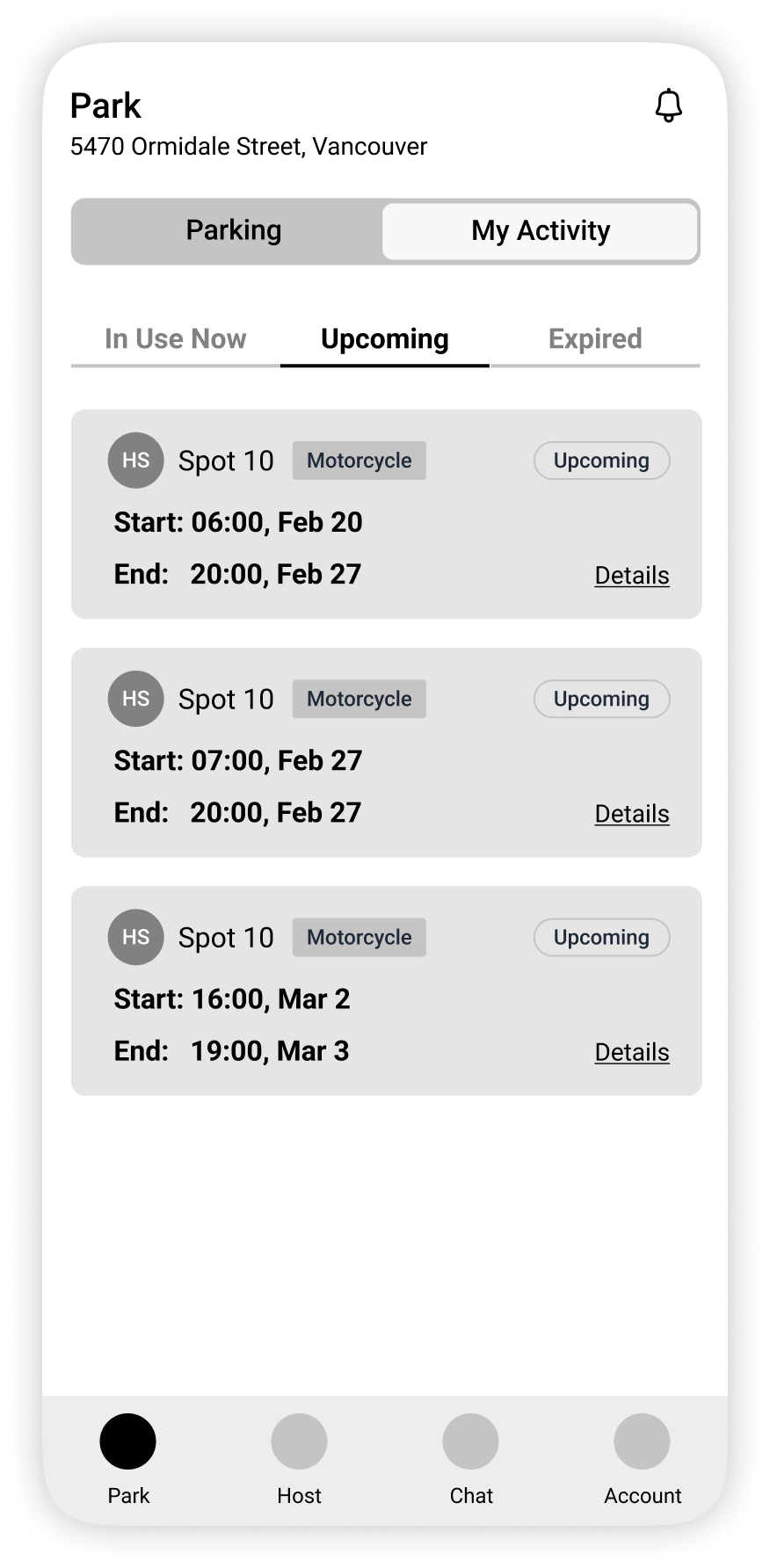Open the notifications bell
770x1568 pixels.
pos(669,105)
